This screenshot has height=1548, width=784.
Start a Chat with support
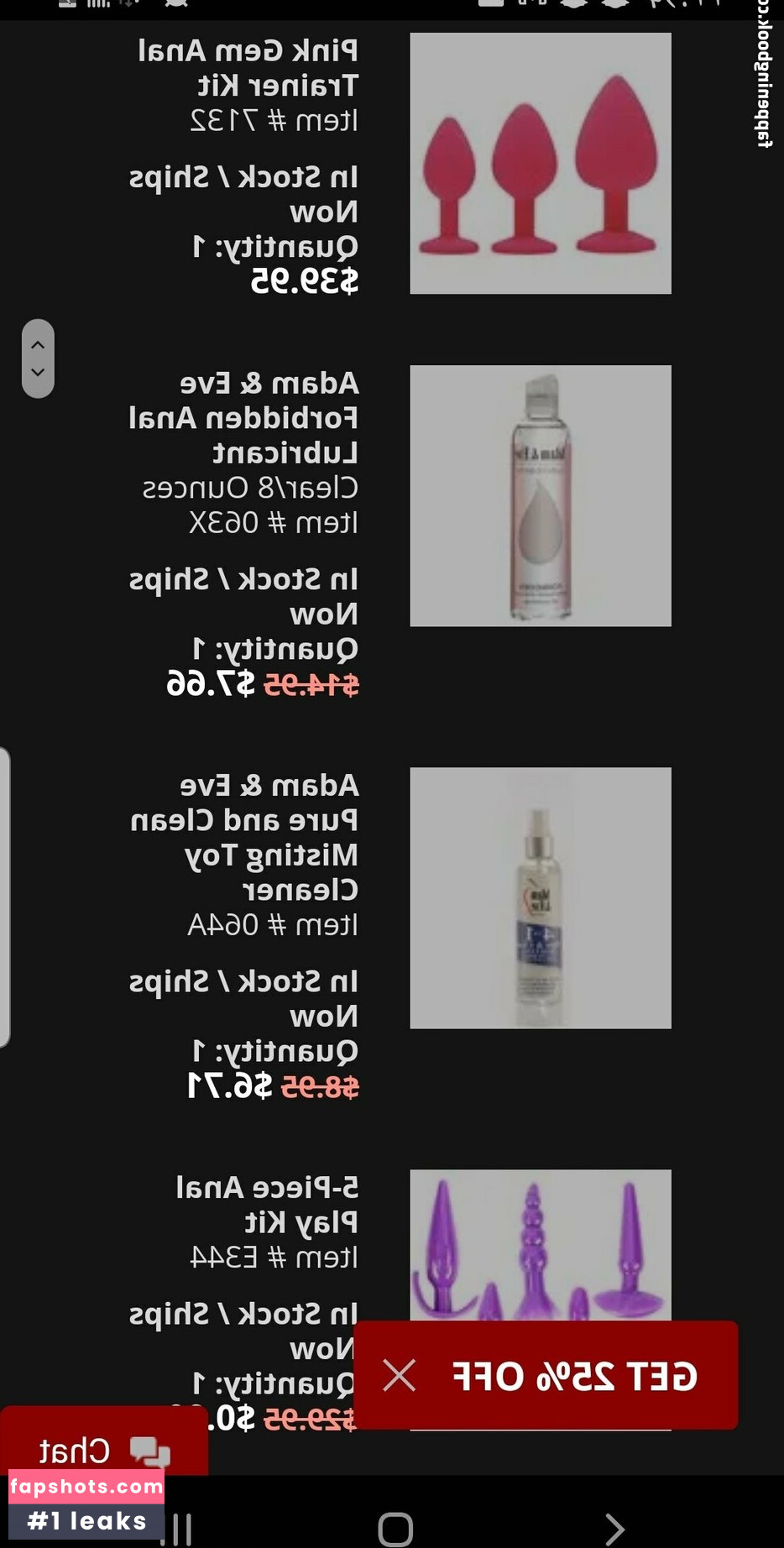pyautogui.click(x=102, y=1450)
